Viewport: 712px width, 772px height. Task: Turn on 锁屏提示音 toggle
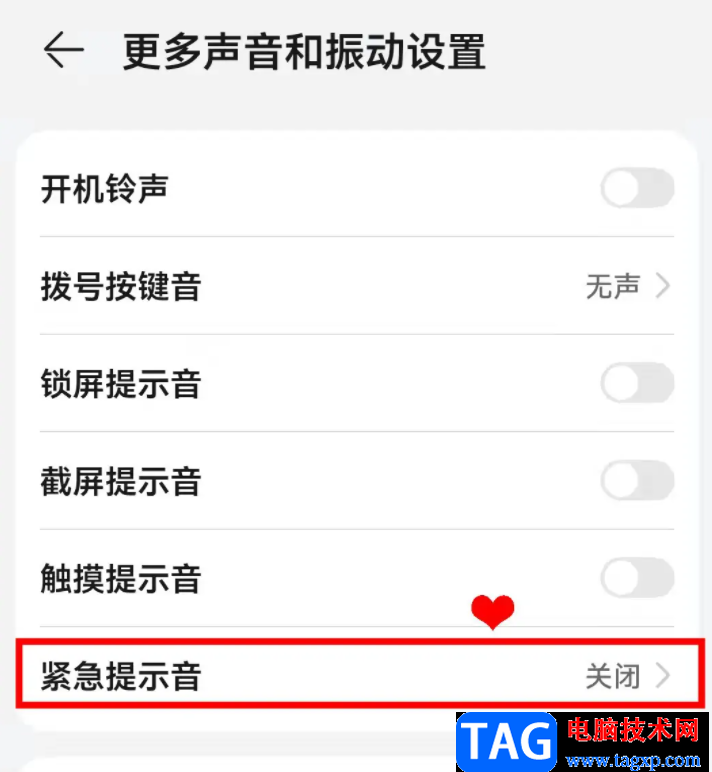pyautogui.click(x=637, y=384)
